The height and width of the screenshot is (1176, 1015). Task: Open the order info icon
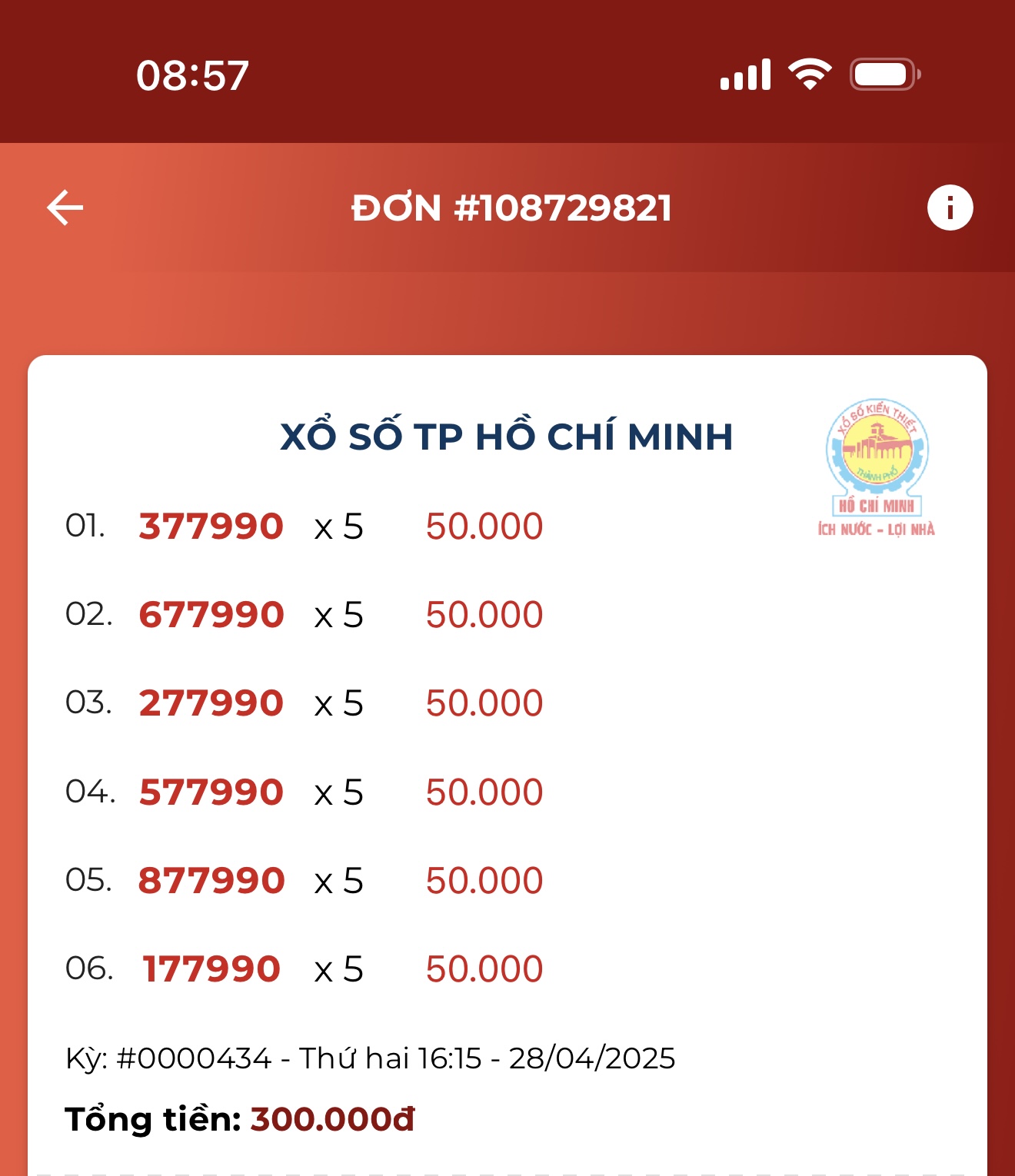coord(950,208)
